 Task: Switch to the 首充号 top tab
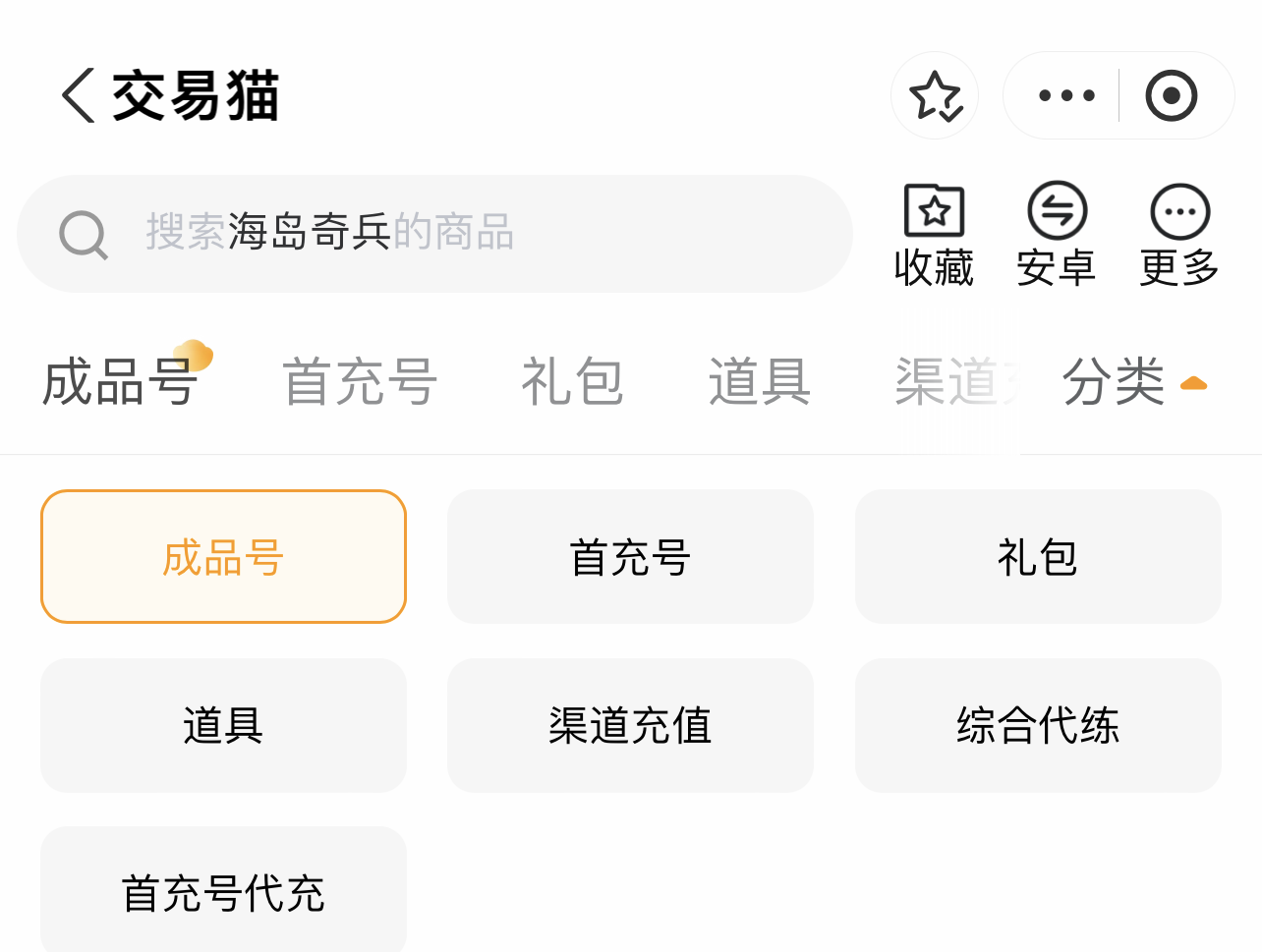[x=360, y=382]
